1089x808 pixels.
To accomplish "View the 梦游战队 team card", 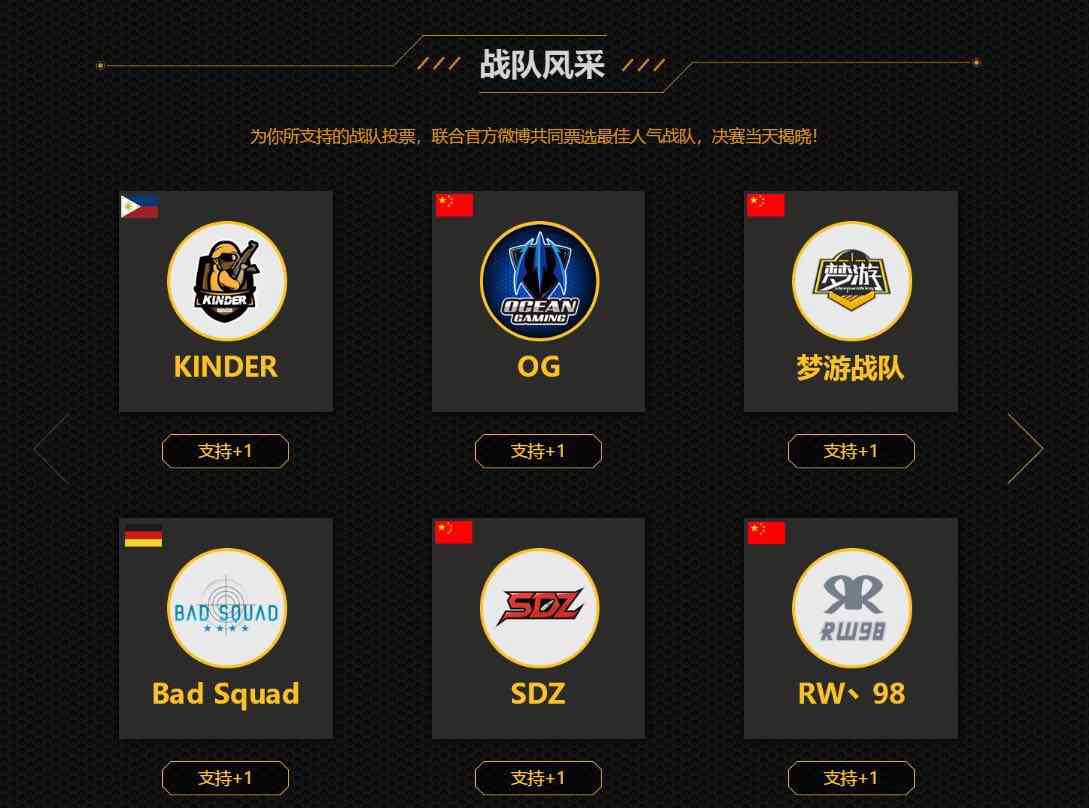I will 851,301.
